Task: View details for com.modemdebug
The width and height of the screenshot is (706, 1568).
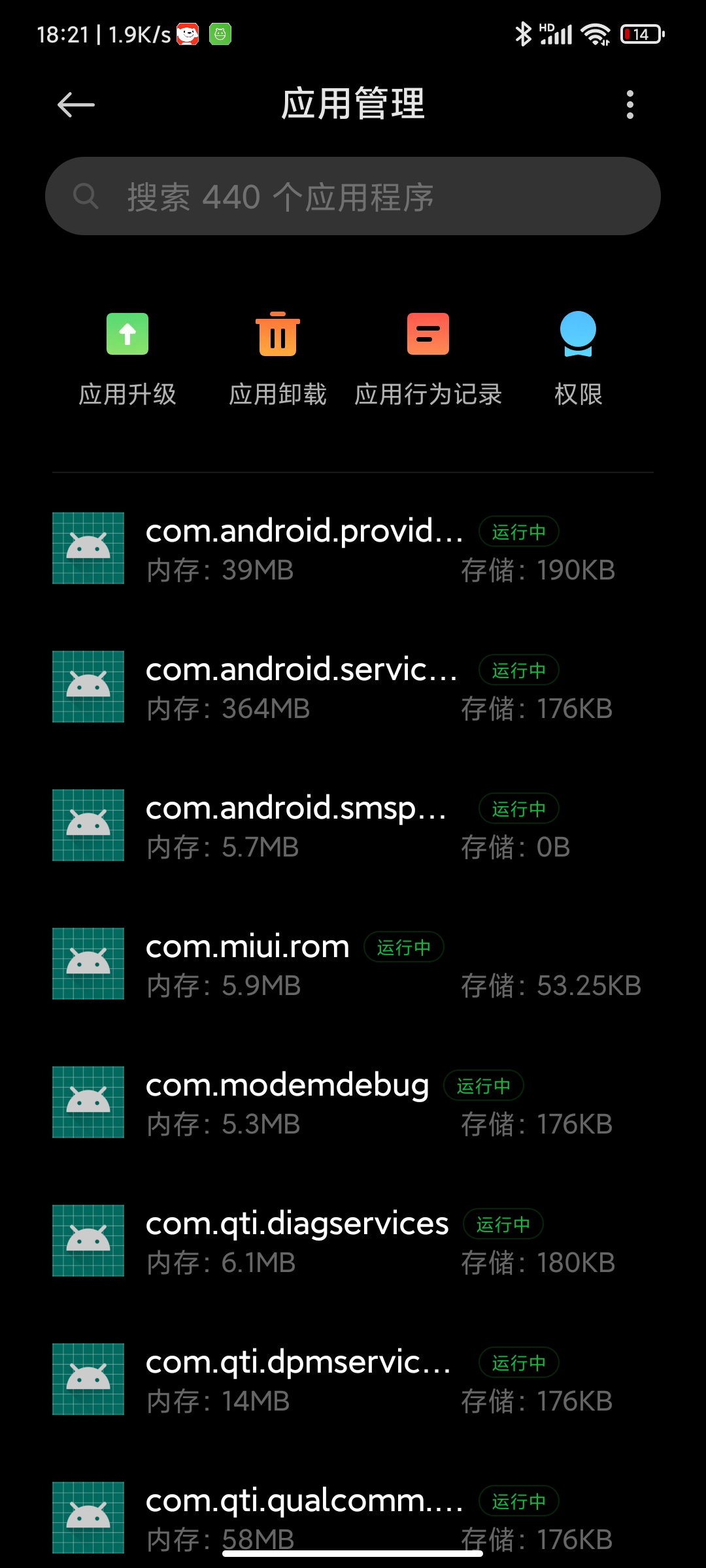Action: 353,1102
